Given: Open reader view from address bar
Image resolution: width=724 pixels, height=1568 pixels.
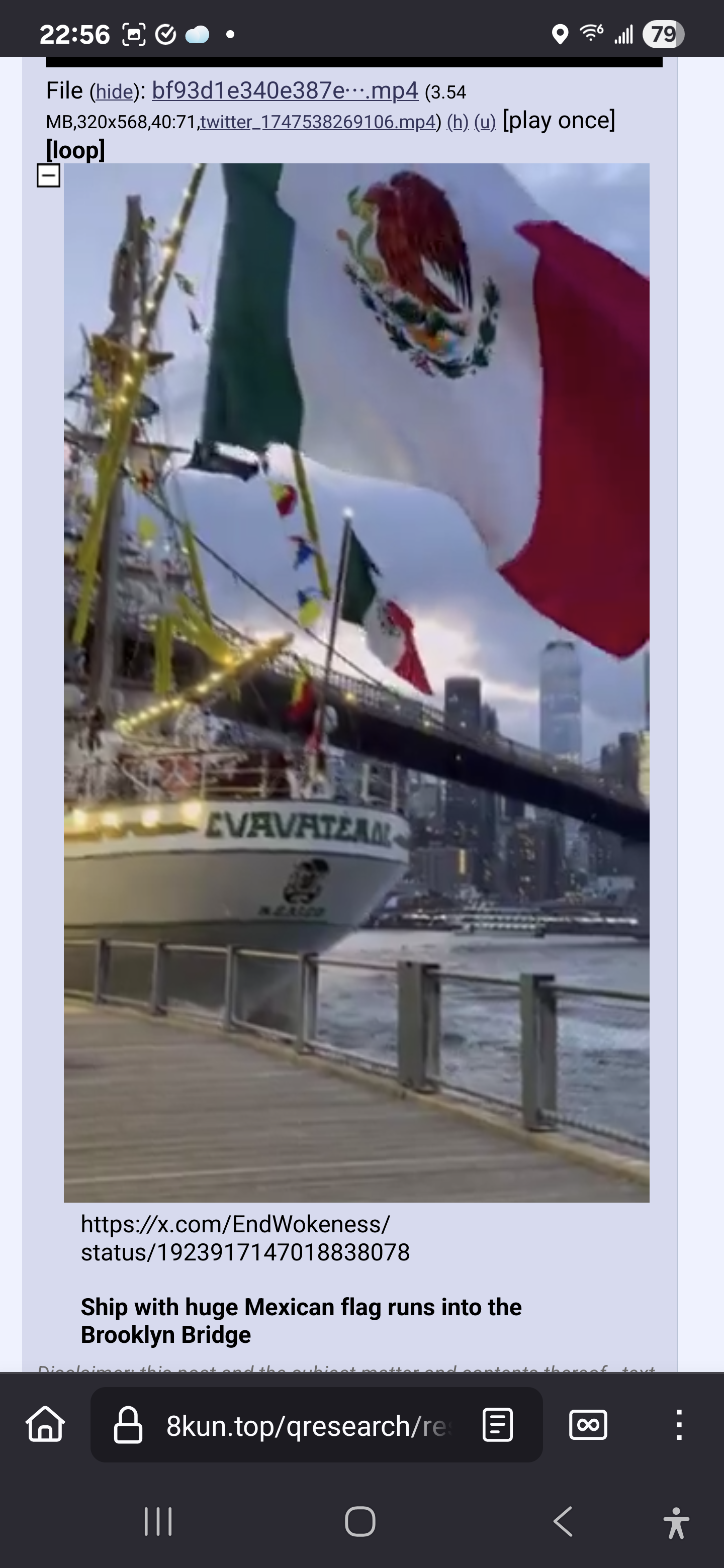Looking at the screenshot, I should tap(497, 1425).
